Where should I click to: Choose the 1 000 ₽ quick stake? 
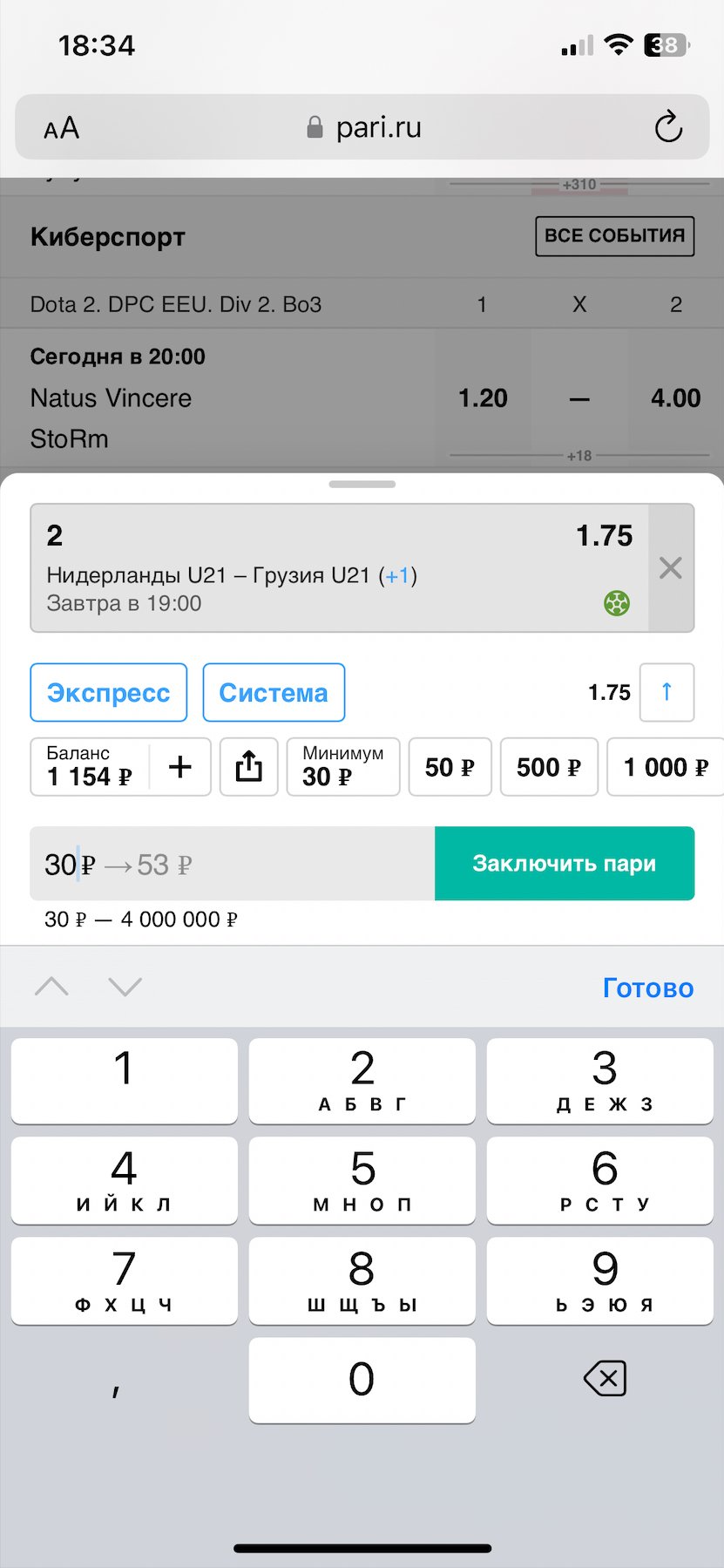coord(665,767)
